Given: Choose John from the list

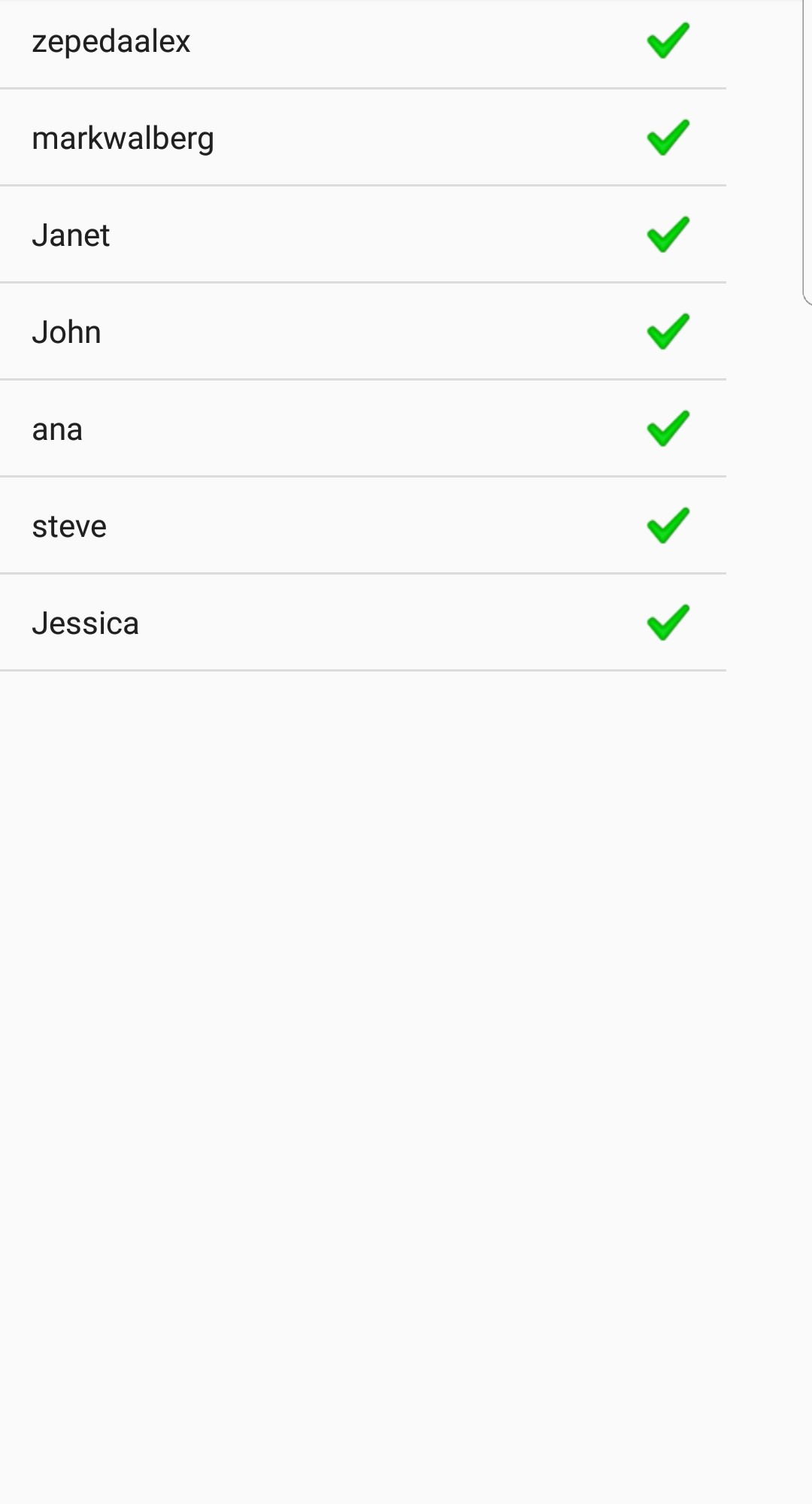Looking at the screenshot, I should pyautogui.click(x=363, y=332).
